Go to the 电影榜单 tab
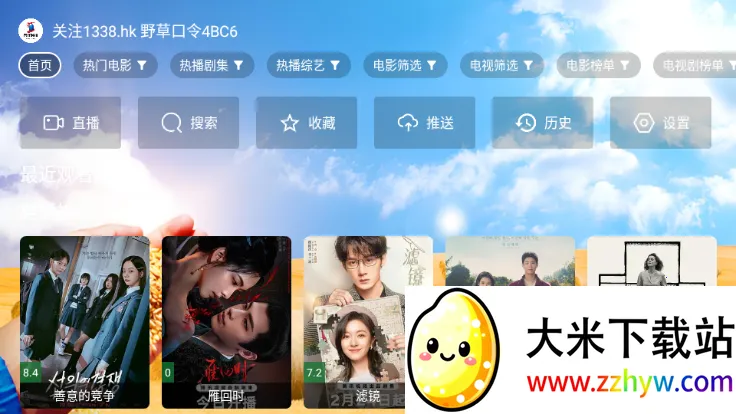This screenshot has width=736, height=414. pos(599,65)
